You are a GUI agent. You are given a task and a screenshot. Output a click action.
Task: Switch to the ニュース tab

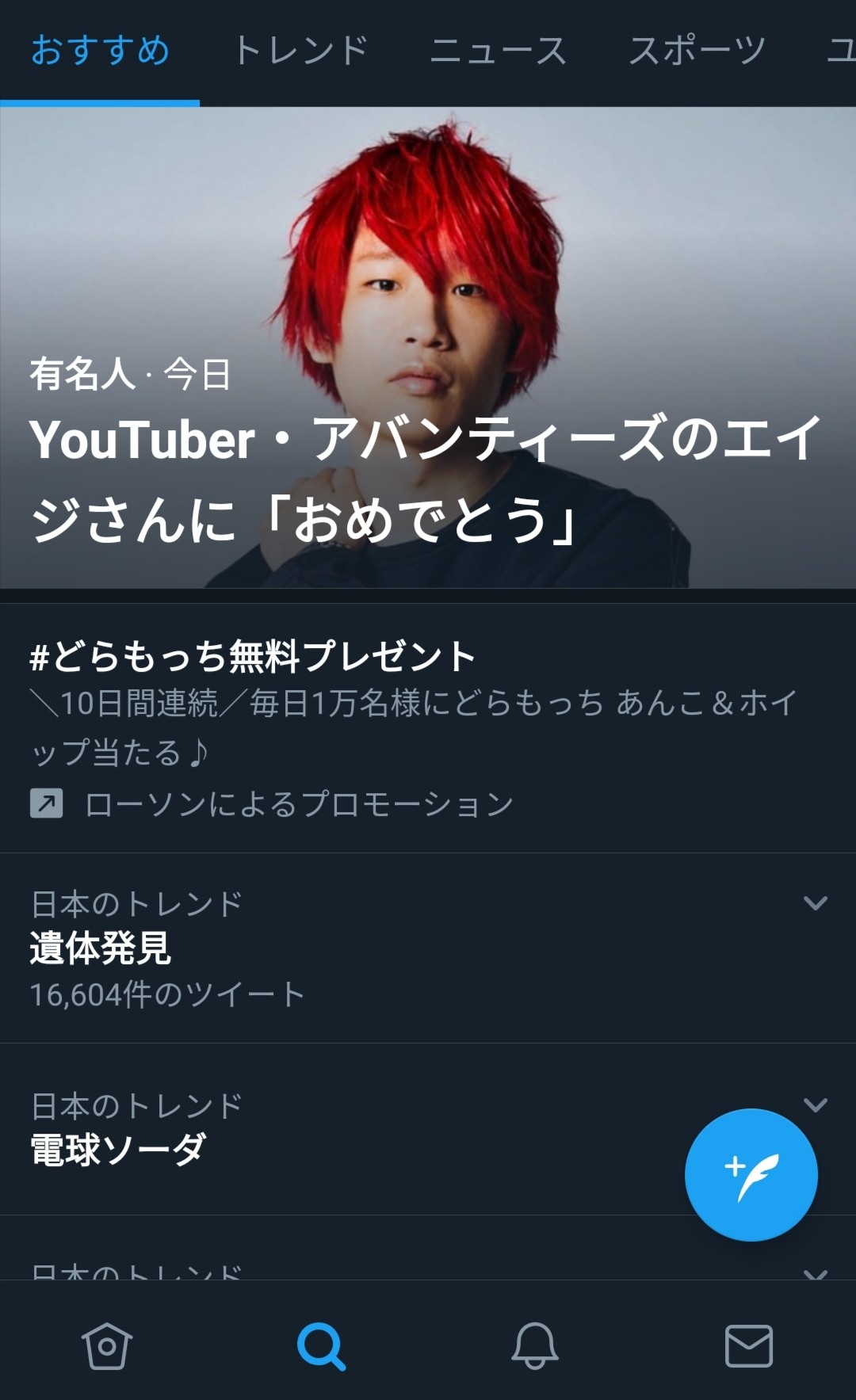point(498,51)
